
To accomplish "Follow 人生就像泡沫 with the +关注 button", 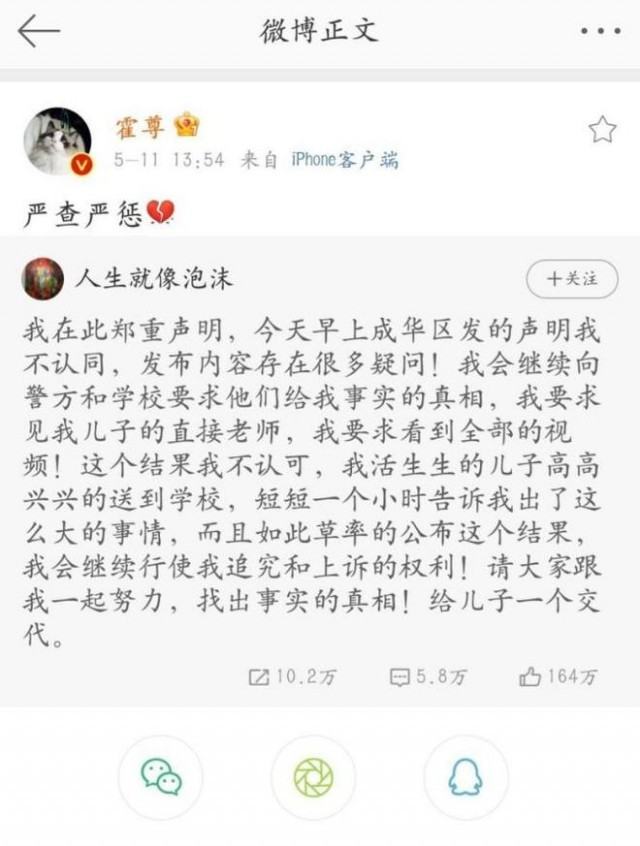I will coord(570,279).
